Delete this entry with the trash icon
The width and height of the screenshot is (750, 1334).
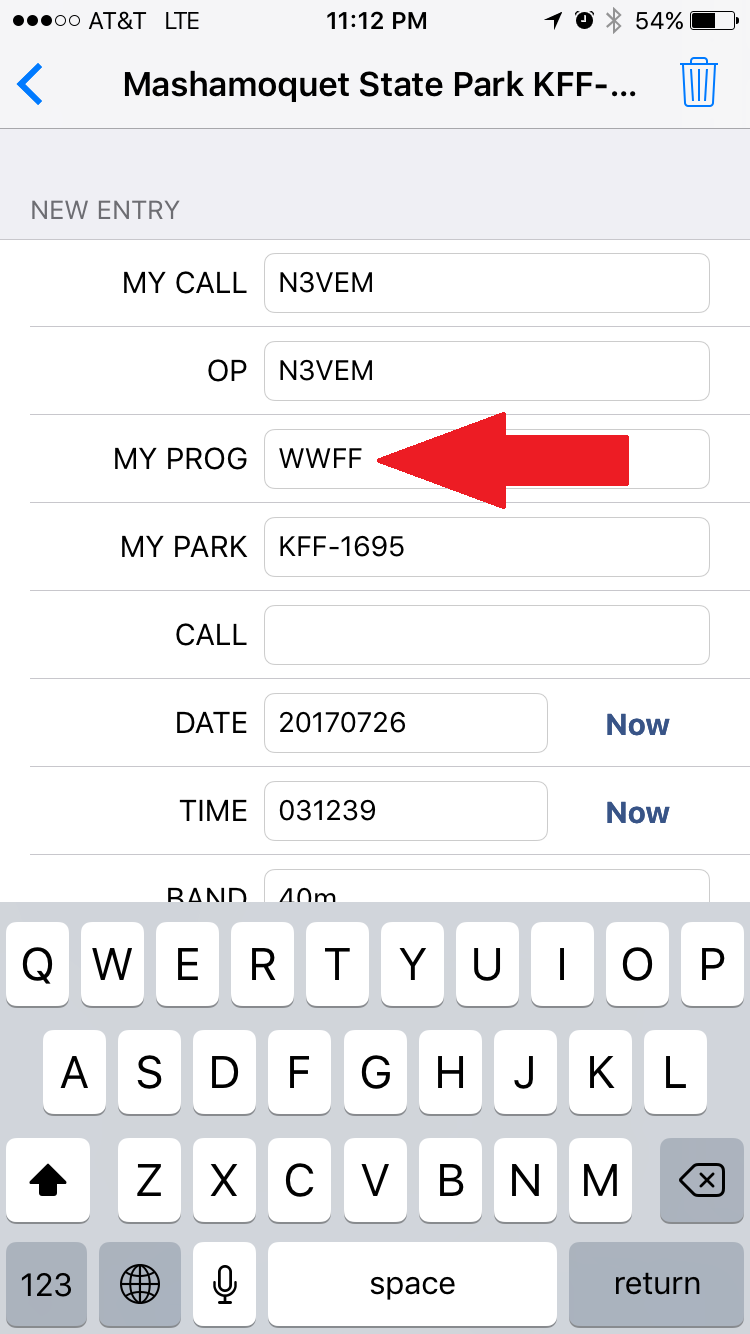pos(698,83)
